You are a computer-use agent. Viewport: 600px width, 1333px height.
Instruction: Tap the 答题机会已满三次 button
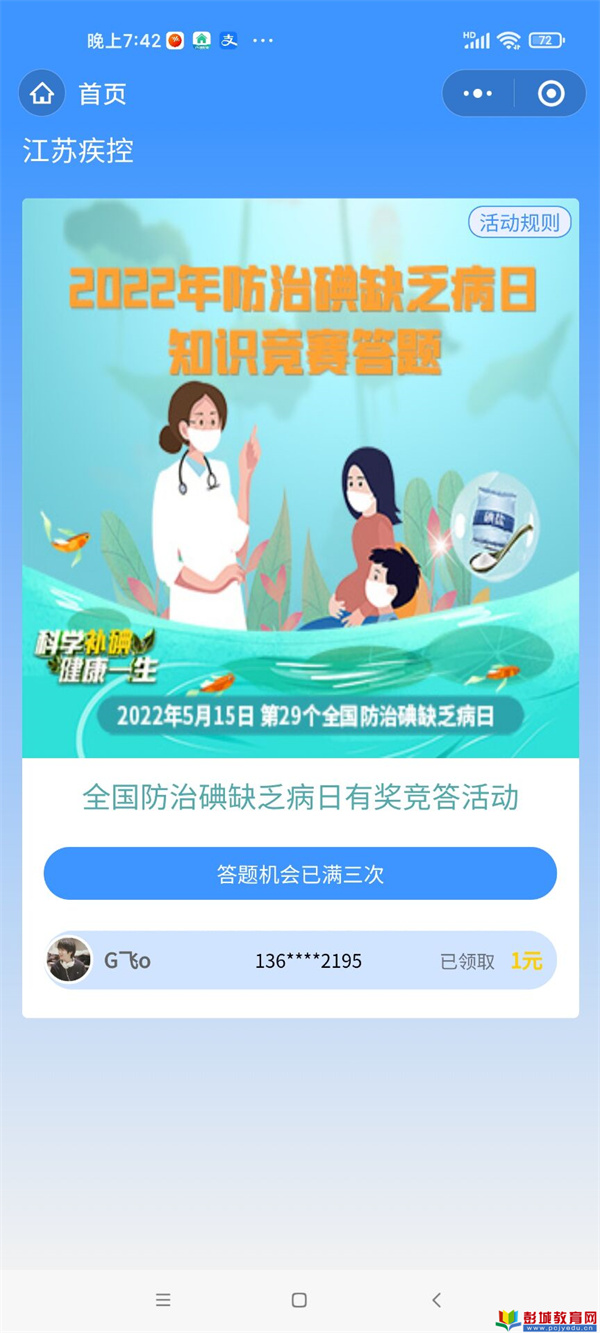[x=300, y=874]
